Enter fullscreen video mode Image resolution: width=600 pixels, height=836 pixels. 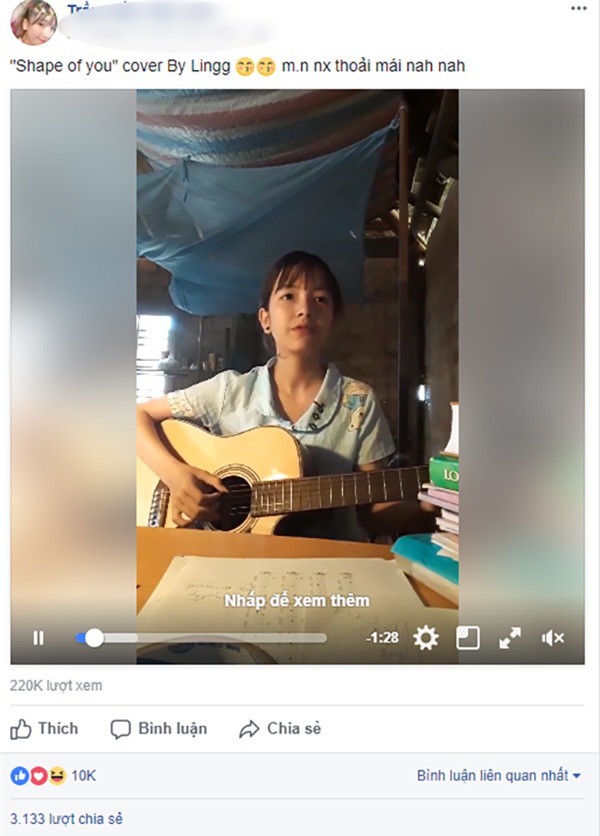point(510,638)
